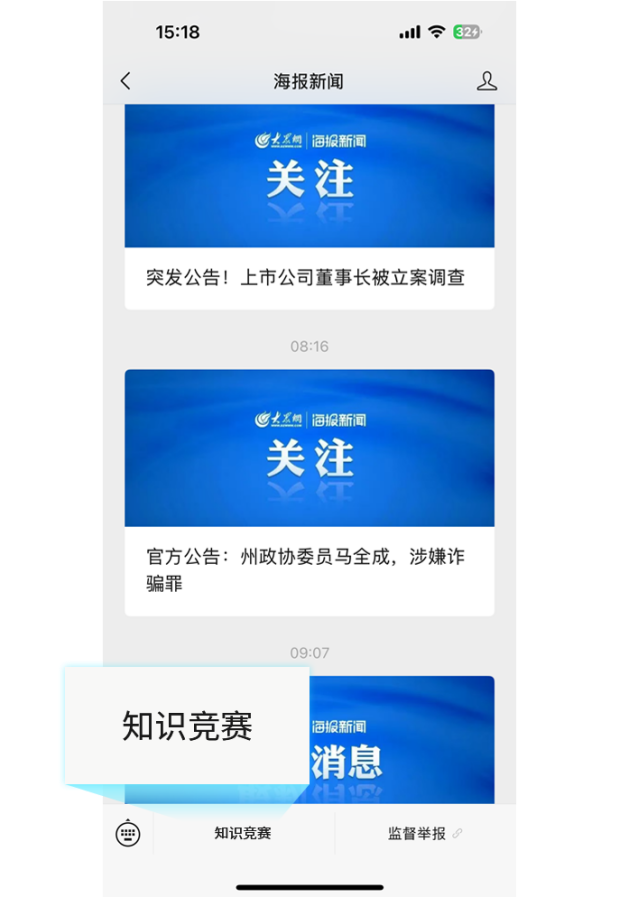Viewport: 619px width, 897px height.
Task: Open the account profile icon
Action: pyautogui.click(x=487, y=82)
